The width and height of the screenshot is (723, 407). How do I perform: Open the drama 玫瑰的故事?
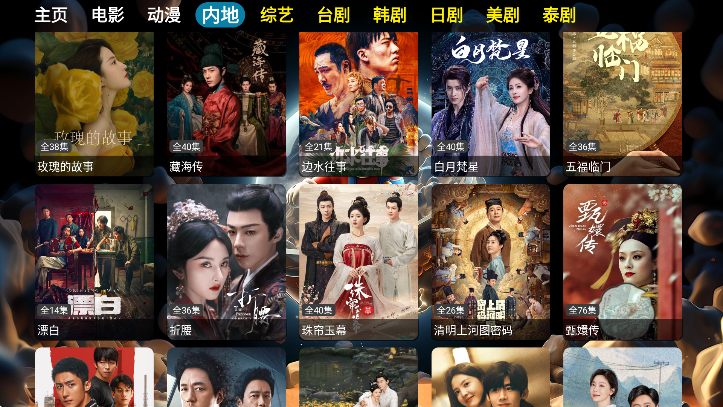(94, 100)
